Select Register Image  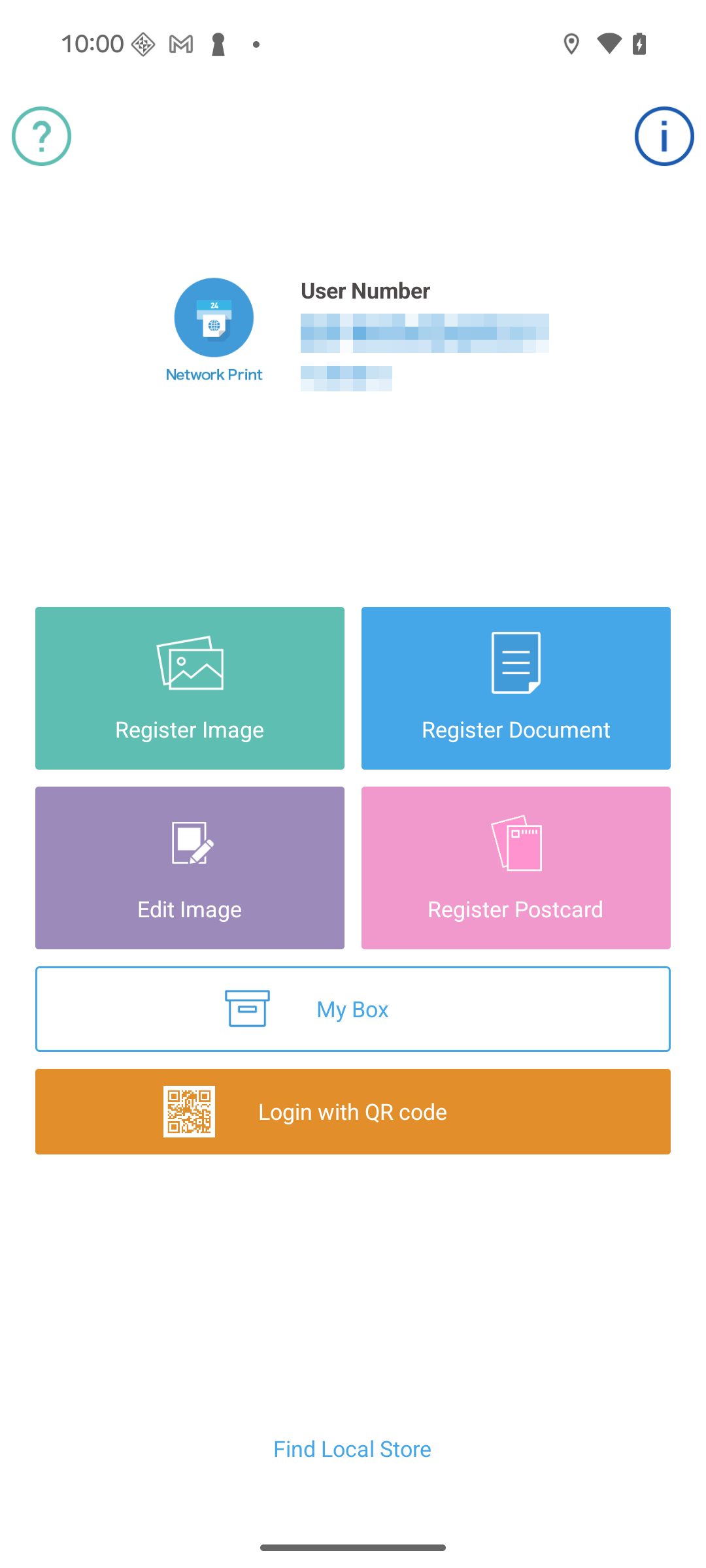190,688
